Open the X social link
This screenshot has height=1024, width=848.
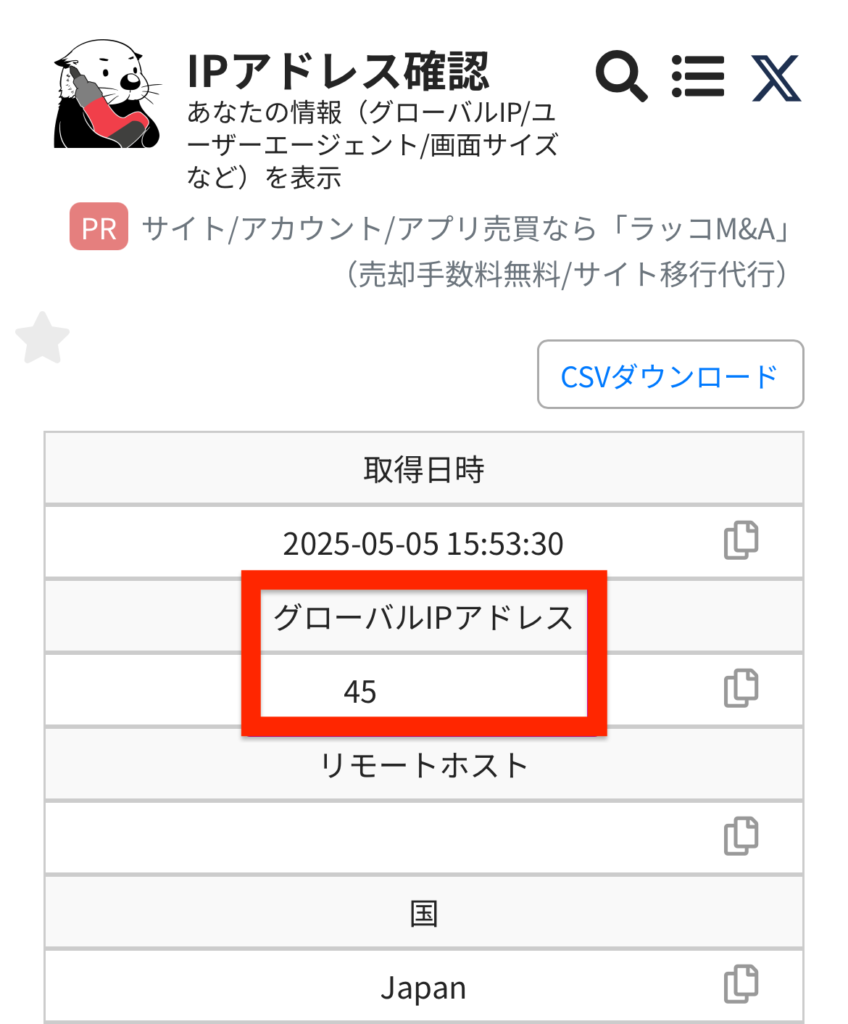tap(776, 77)
